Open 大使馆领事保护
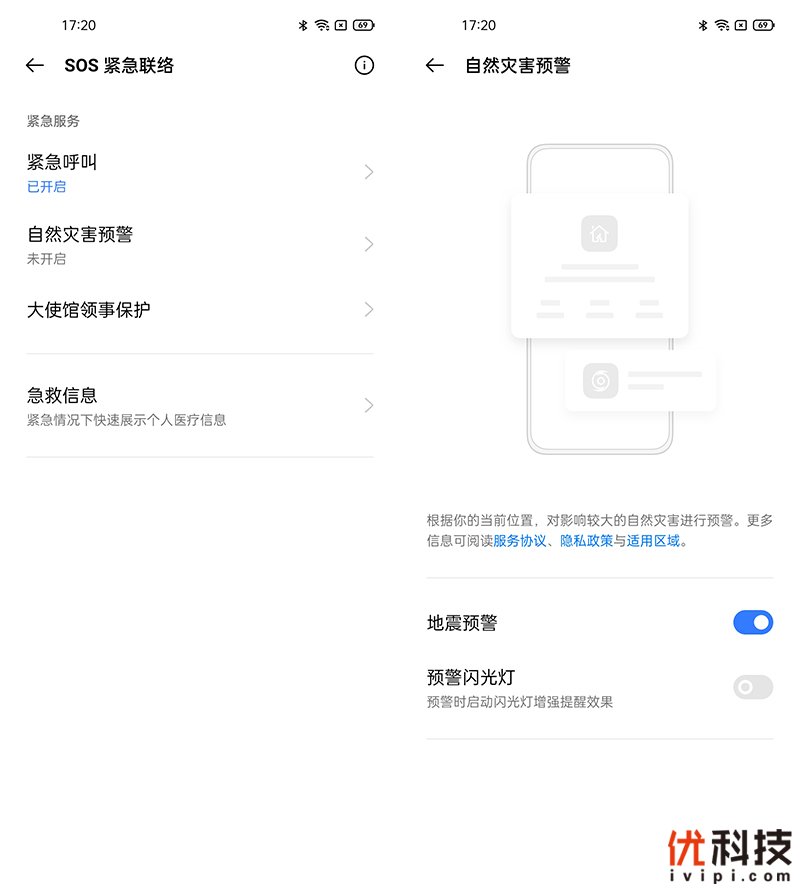 click(200, 310)
